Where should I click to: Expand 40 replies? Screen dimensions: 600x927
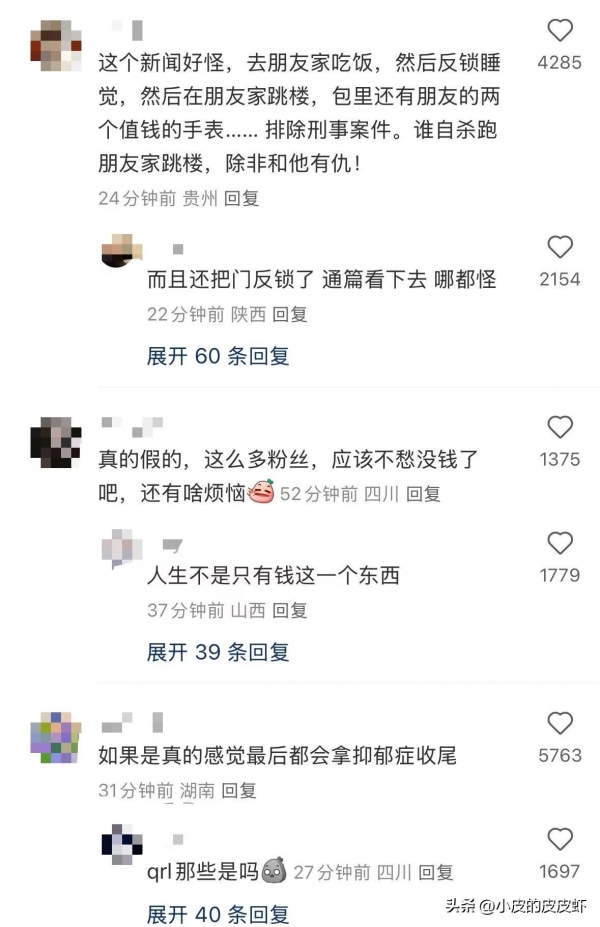(x=218, y=914)
